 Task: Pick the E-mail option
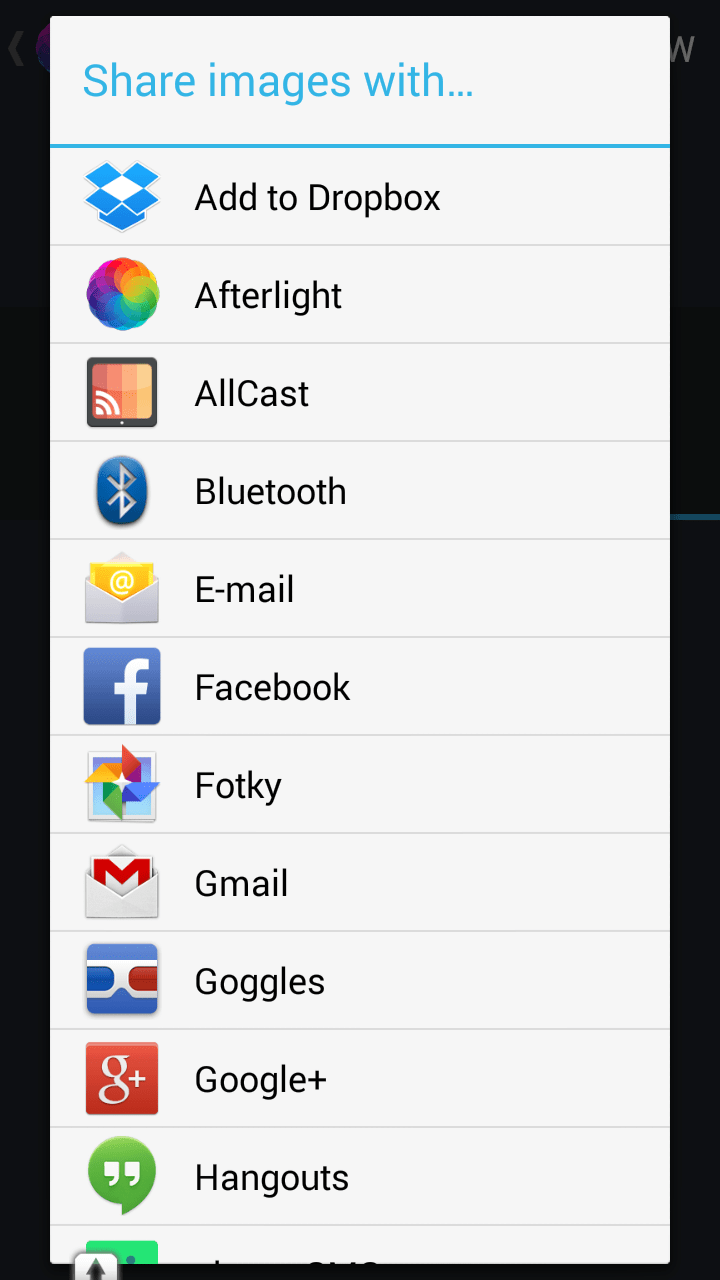click(x=360, y=589)
